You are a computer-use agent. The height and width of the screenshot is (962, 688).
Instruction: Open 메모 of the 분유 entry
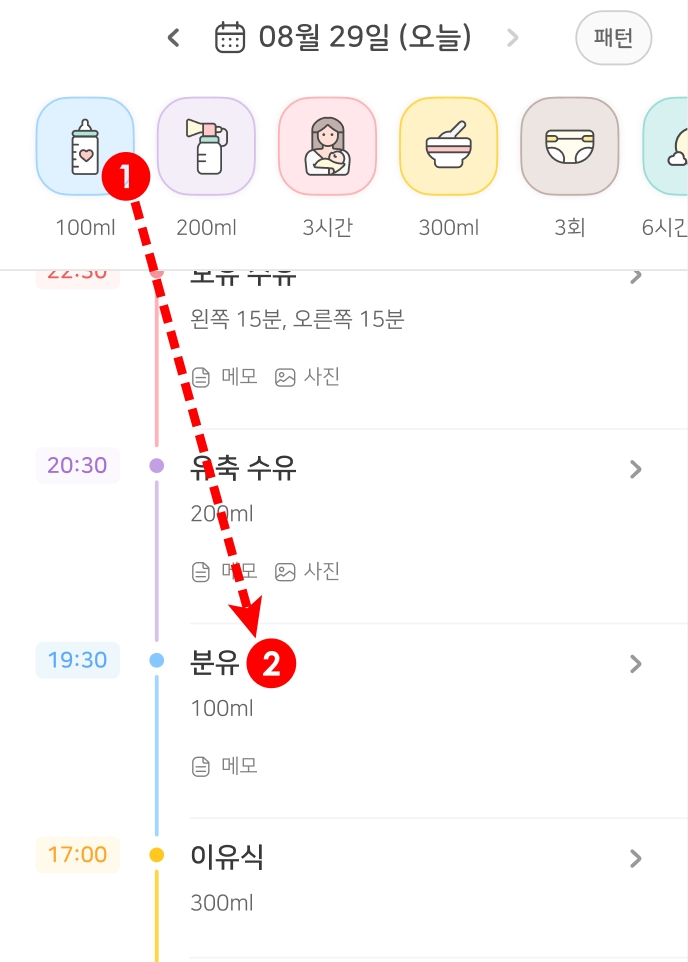[225, 766]
